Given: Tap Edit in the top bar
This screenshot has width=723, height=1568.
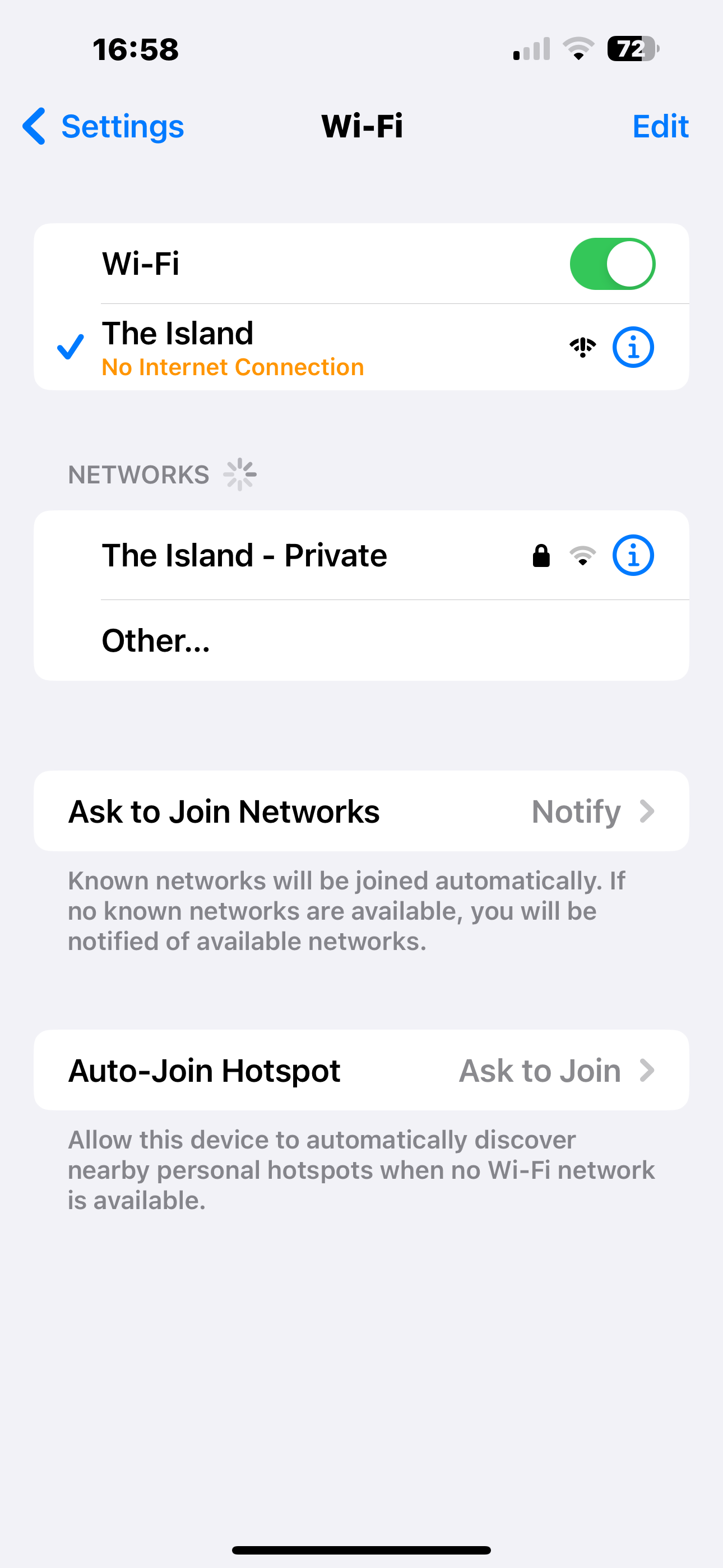Looking at the screenshot, I should point(660,127).
